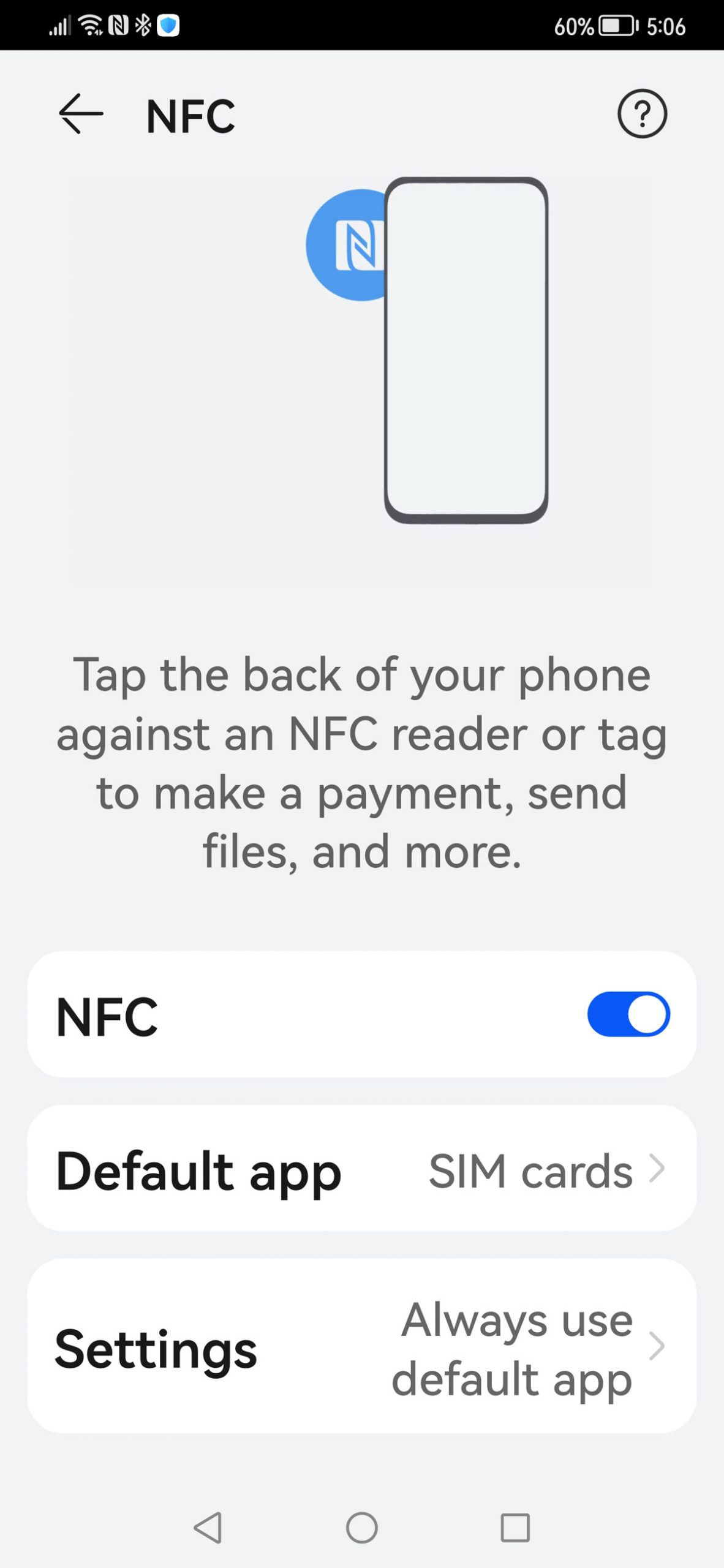Go back using the header arrow
This screenshot has width=724, height=1568.
click(x=81, y=114)
